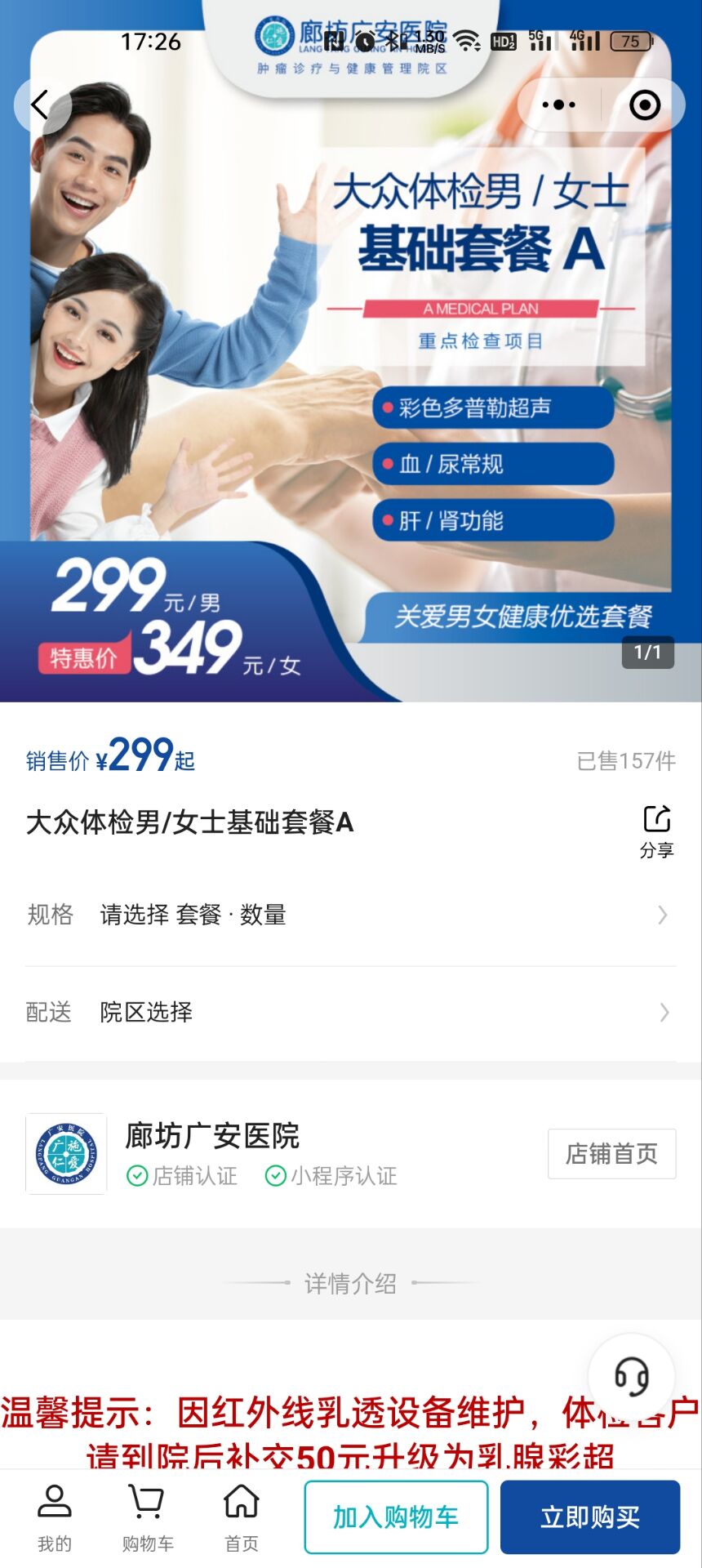The image size is (702, 1568).
Task: Contact customer service via the headset icon
Action: [x=631, y=1376]
